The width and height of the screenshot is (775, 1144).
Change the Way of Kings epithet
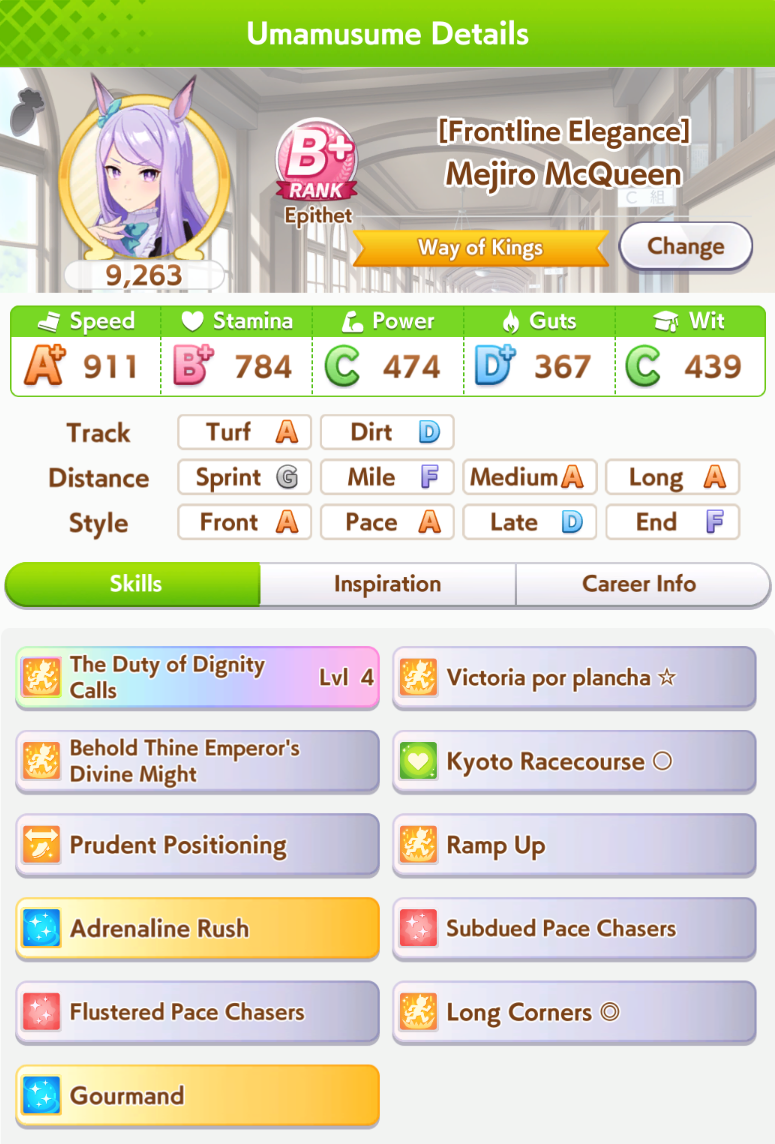click(x=685, y=246)
